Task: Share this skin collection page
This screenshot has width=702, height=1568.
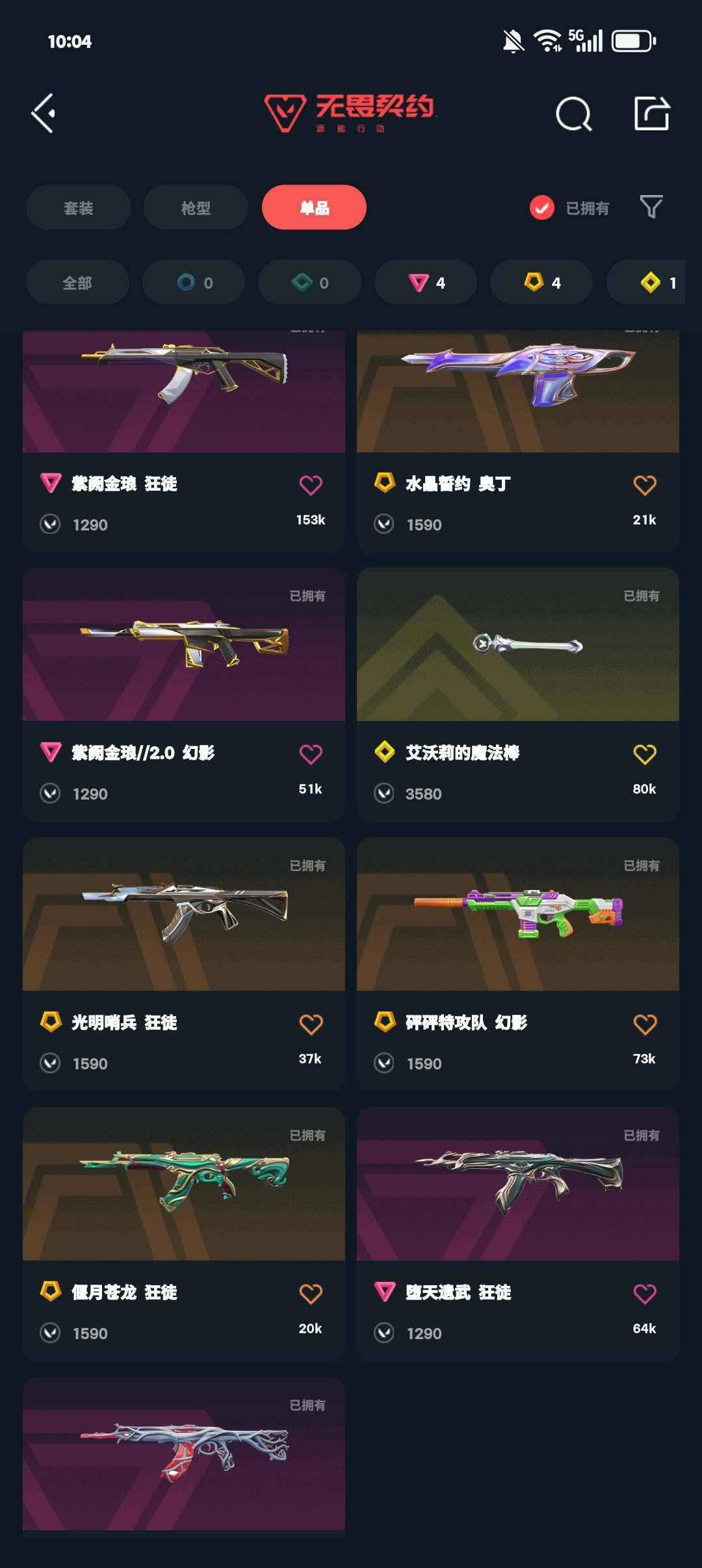Action: click(651, 114)
